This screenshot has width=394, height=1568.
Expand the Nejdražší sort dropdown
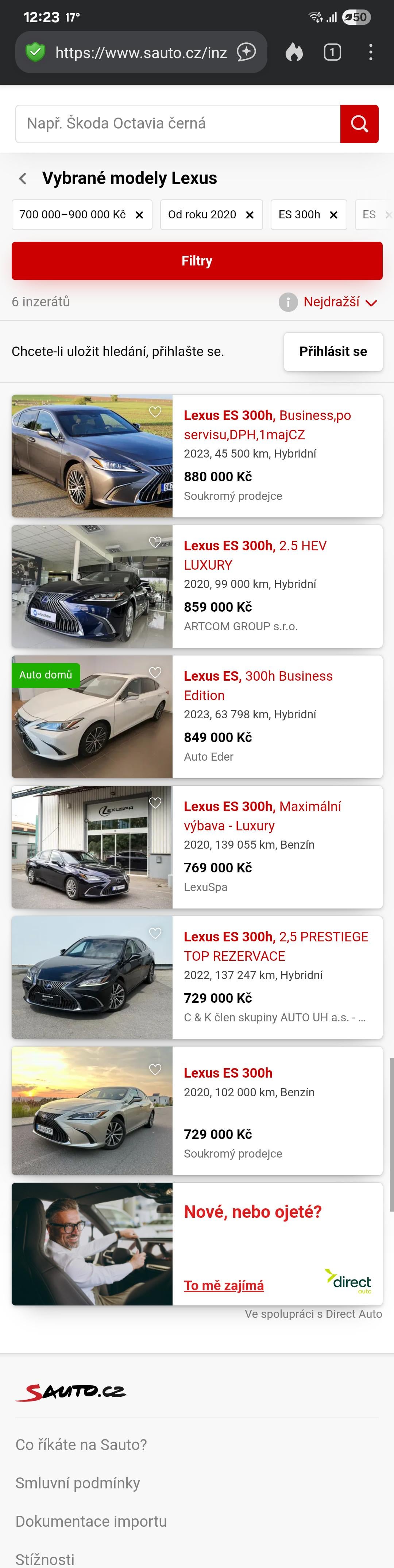[340, 302]
